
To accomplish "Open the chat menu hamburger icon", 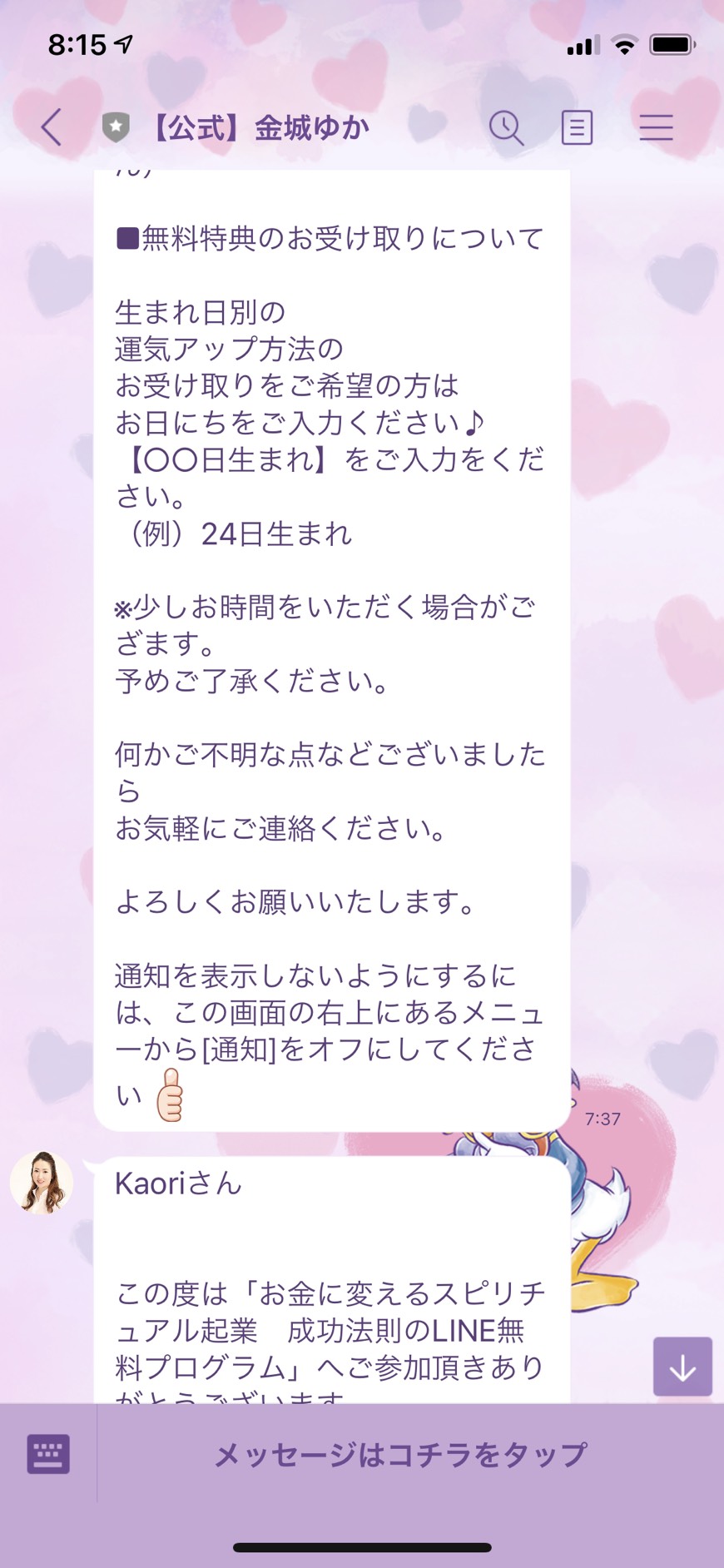I will pos(656,127).
